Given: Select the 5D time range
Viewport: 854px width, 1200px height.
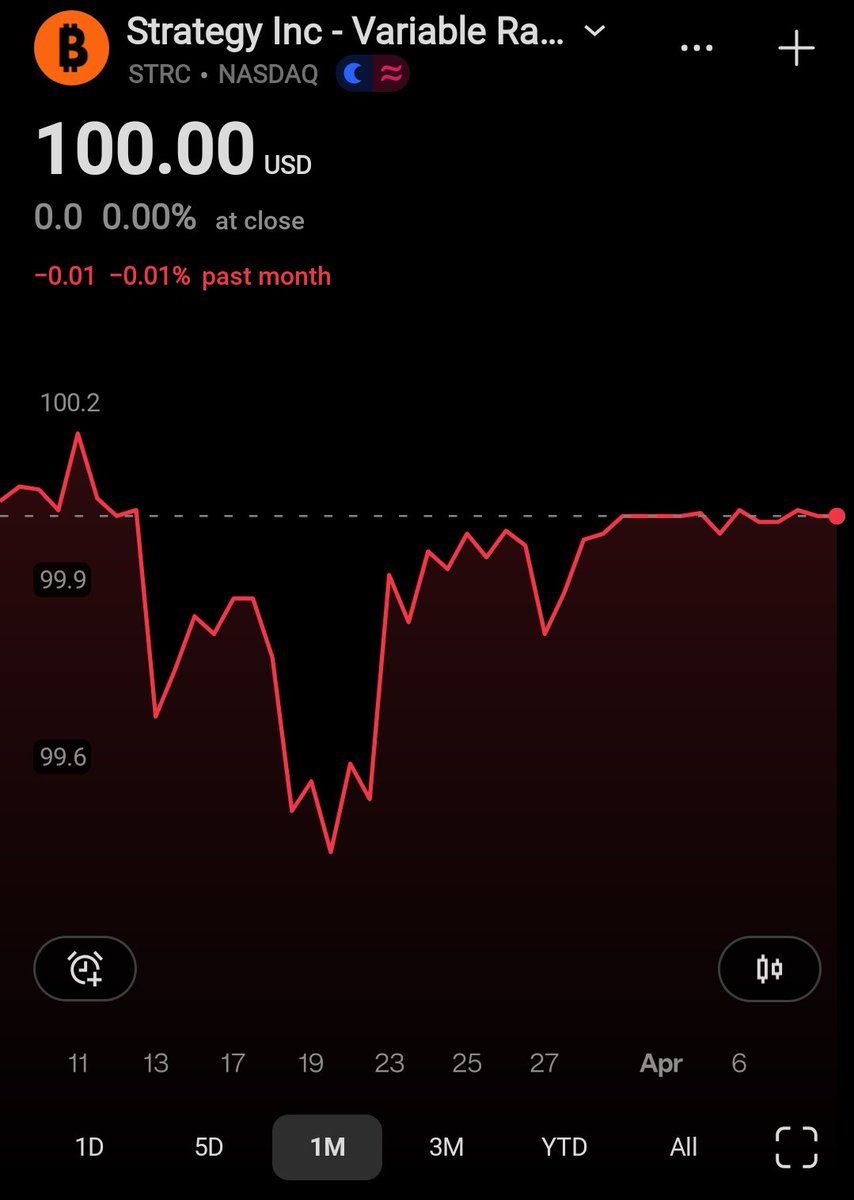Looking at the screenshot, I should click(x=208, y=1146).
